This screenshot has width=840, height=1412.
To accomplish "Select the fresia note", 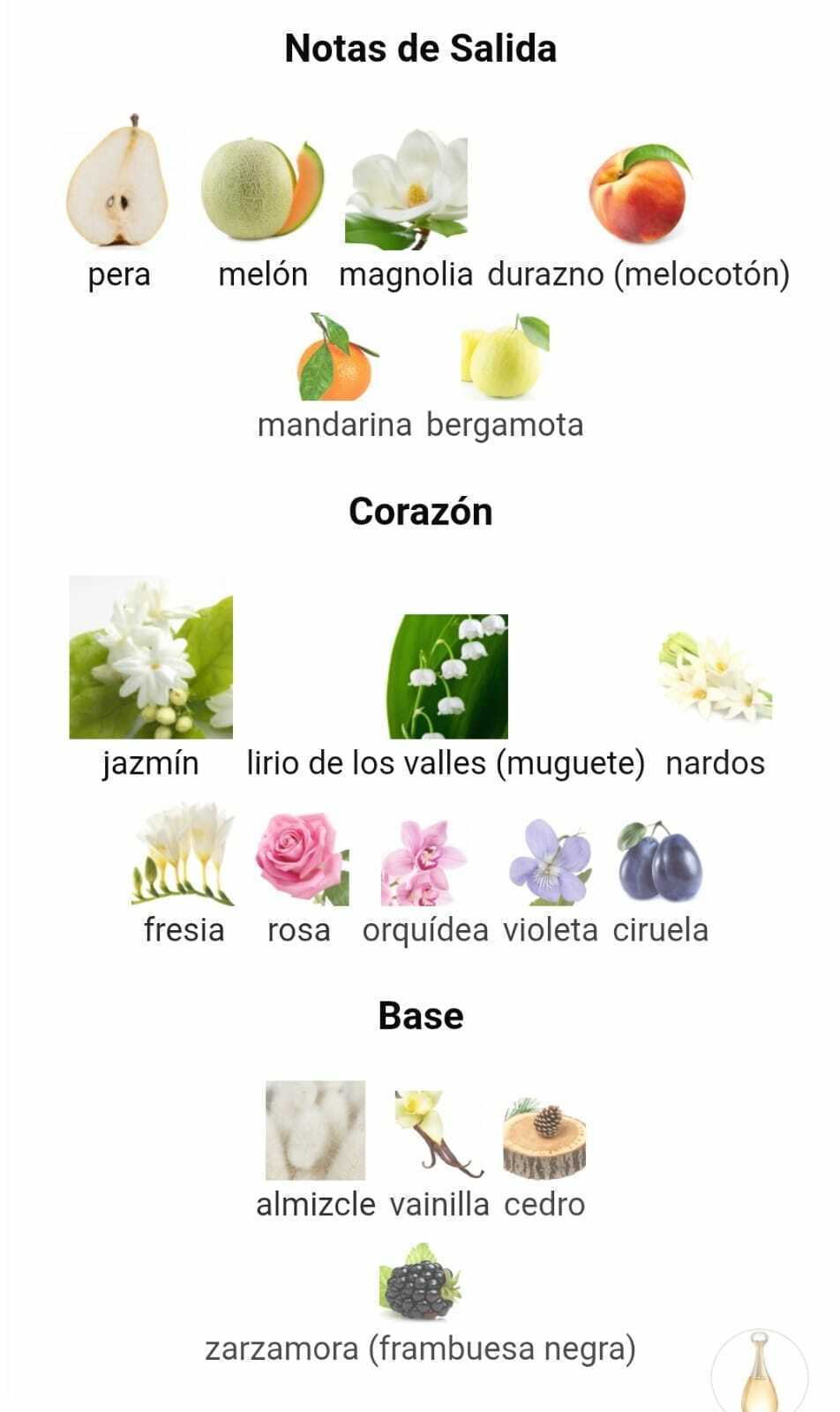I will (x=184, y=874).
